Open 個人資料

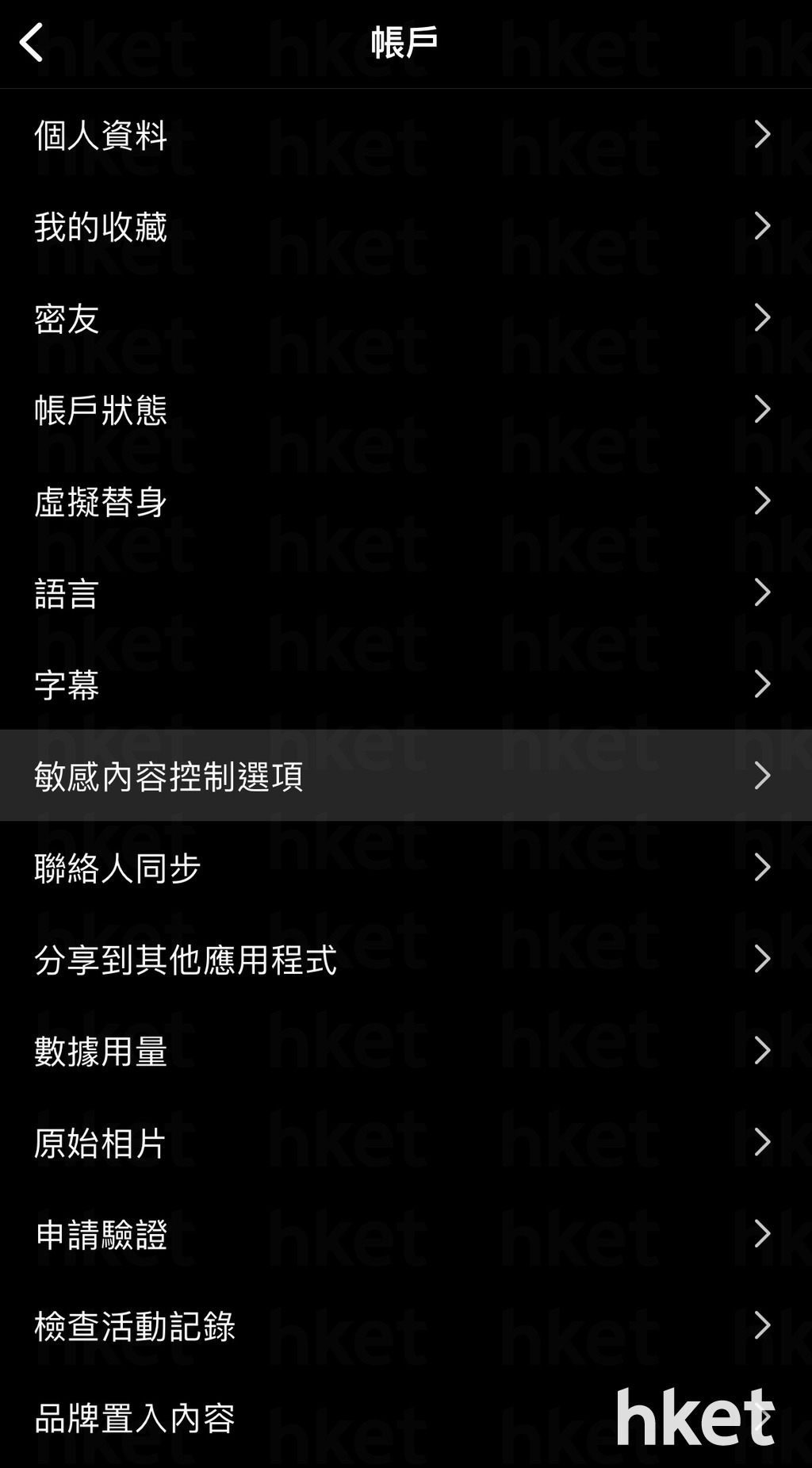point(406,135)
